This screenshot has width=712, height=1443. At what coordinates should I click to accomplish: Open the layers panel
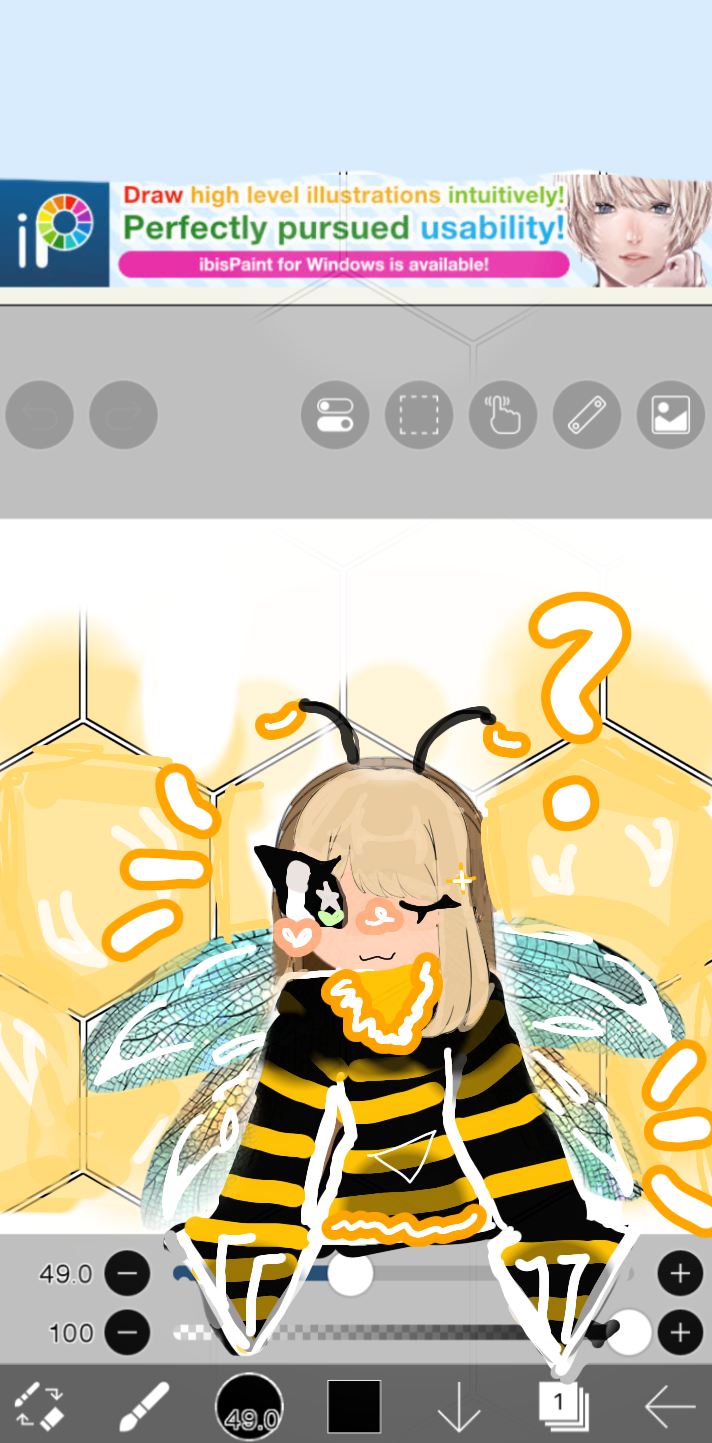[563, 1405]
